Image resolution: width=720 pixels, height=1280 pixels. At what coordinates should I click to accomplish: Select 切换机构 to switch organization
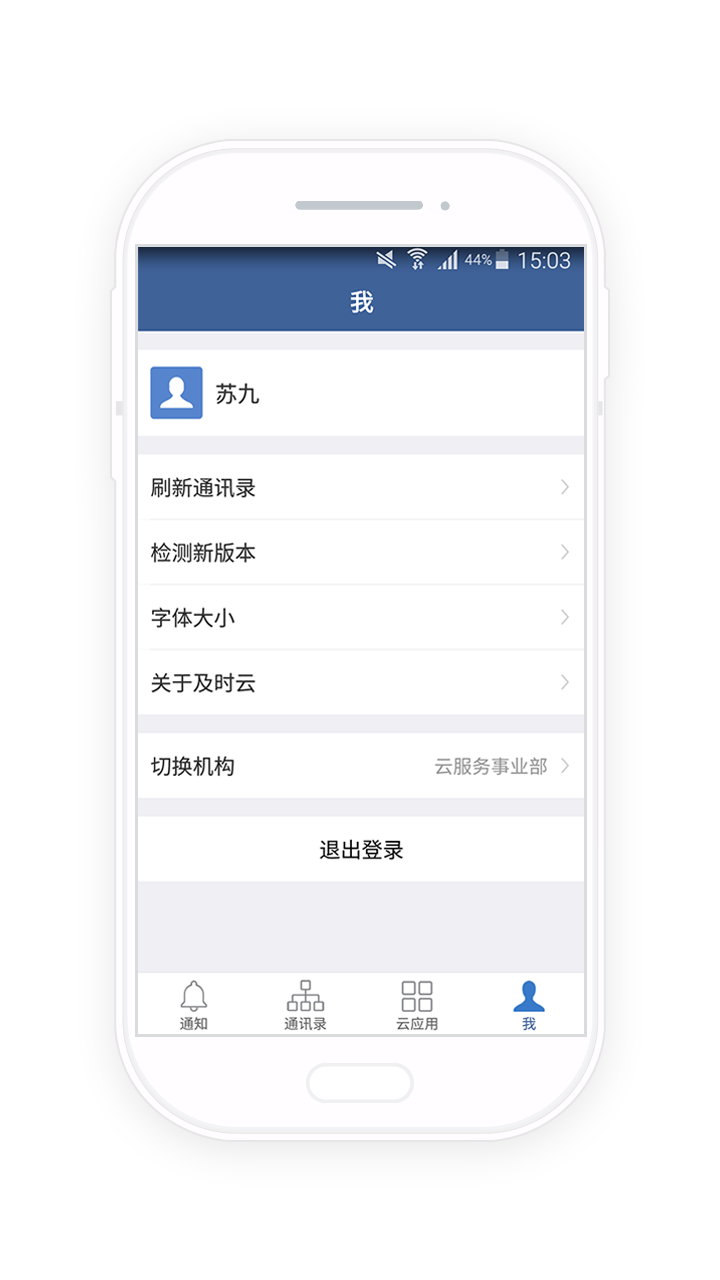point(361,766)
